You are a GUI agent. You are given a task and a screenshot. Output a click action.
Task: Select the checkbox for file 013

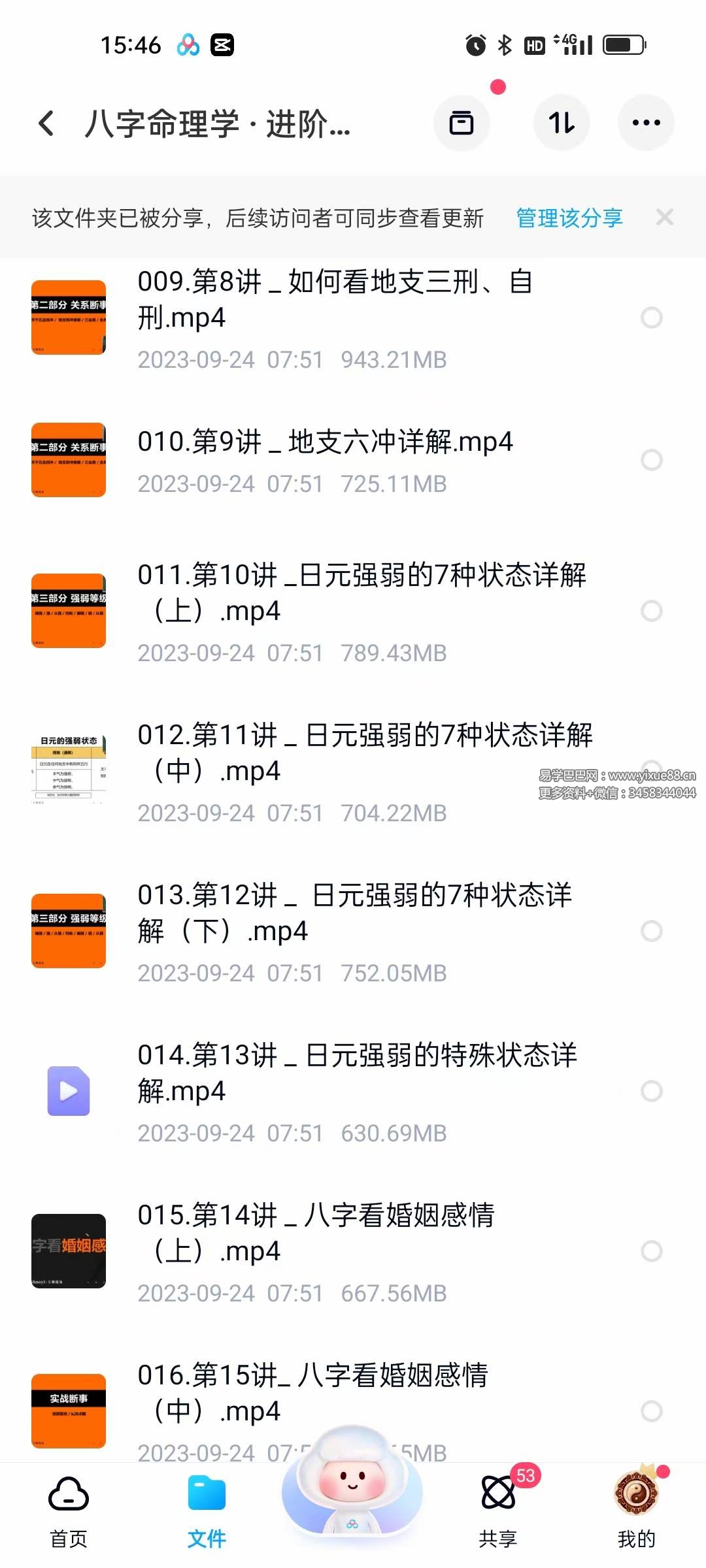pos(651,931)
